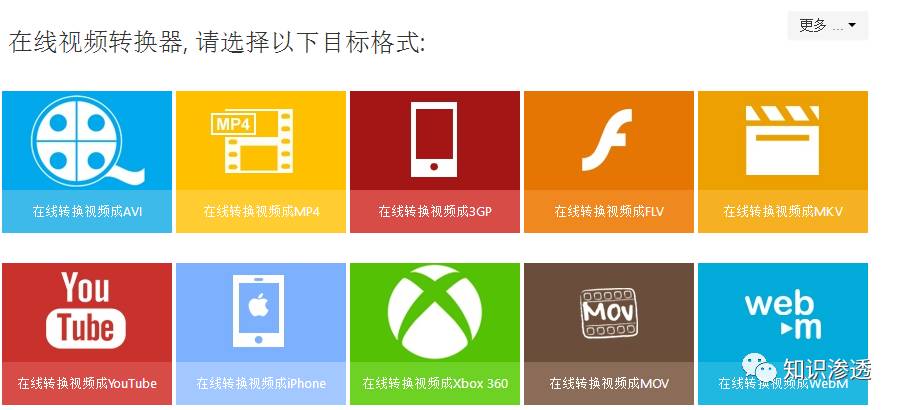Choose the convert video to iPhone tile
The image size is (901, 410).
[x=261, y=333]
